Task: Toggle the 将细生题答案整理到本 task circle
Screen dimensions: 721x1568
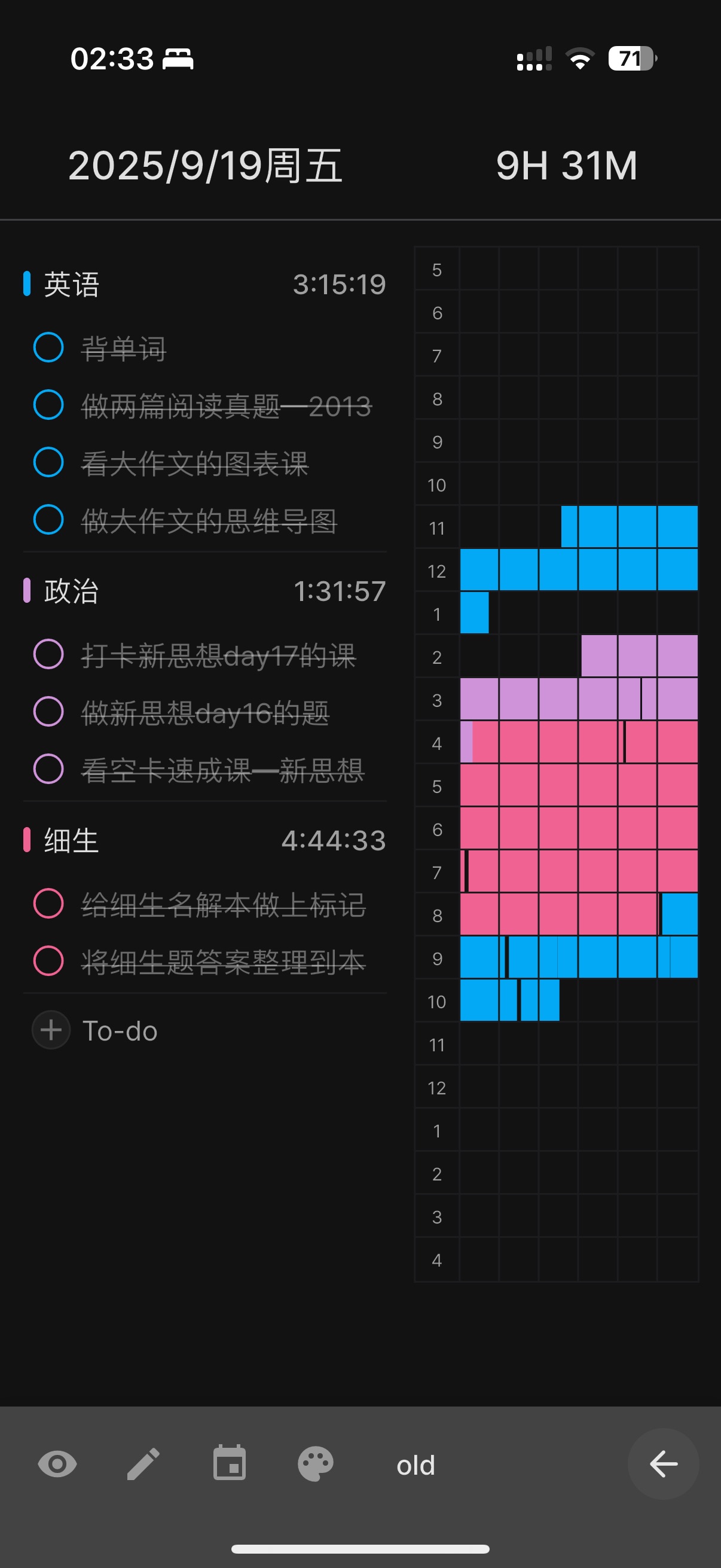Action: [48, 961]
